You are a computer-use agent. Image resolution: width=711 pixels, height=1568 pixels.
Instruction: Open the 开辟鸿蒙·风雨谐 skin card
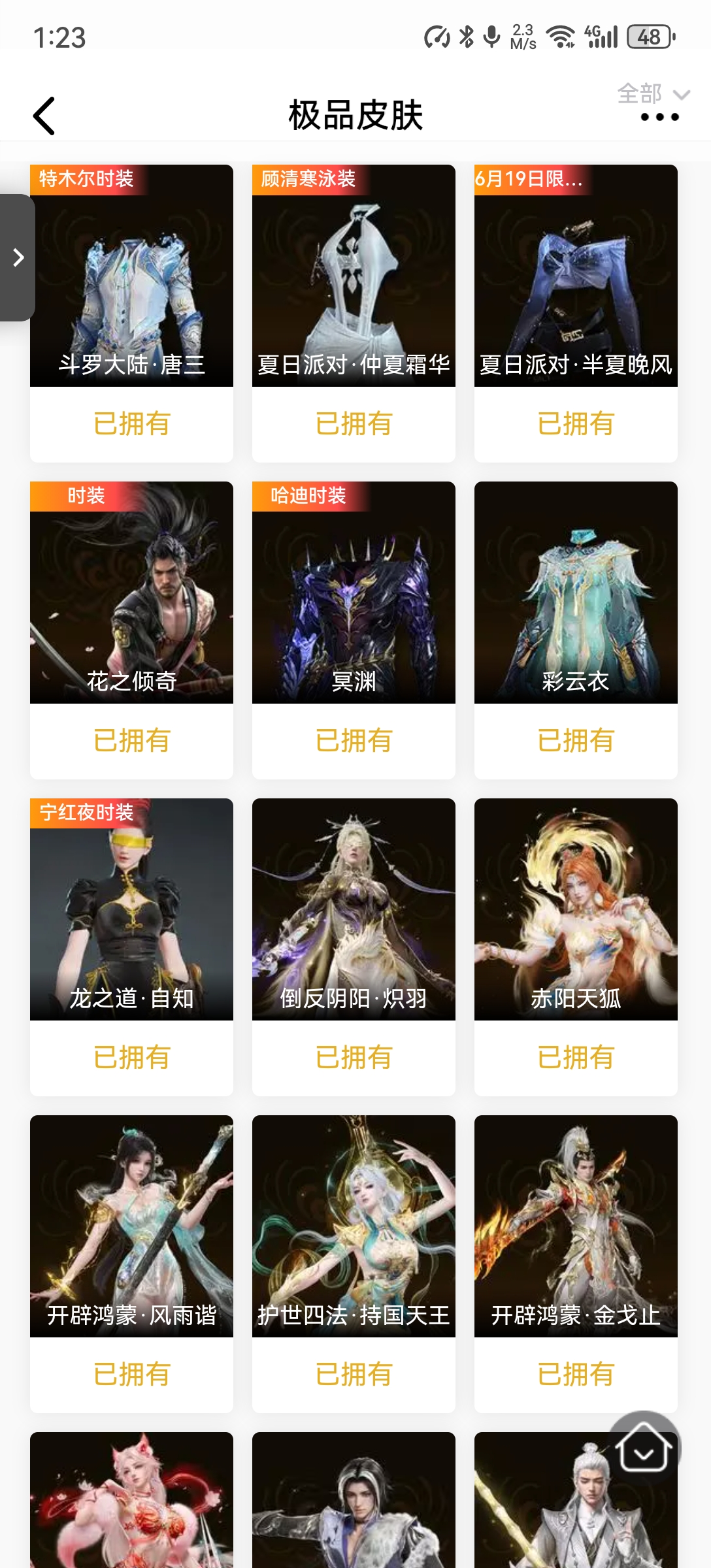click(131, 1226)
